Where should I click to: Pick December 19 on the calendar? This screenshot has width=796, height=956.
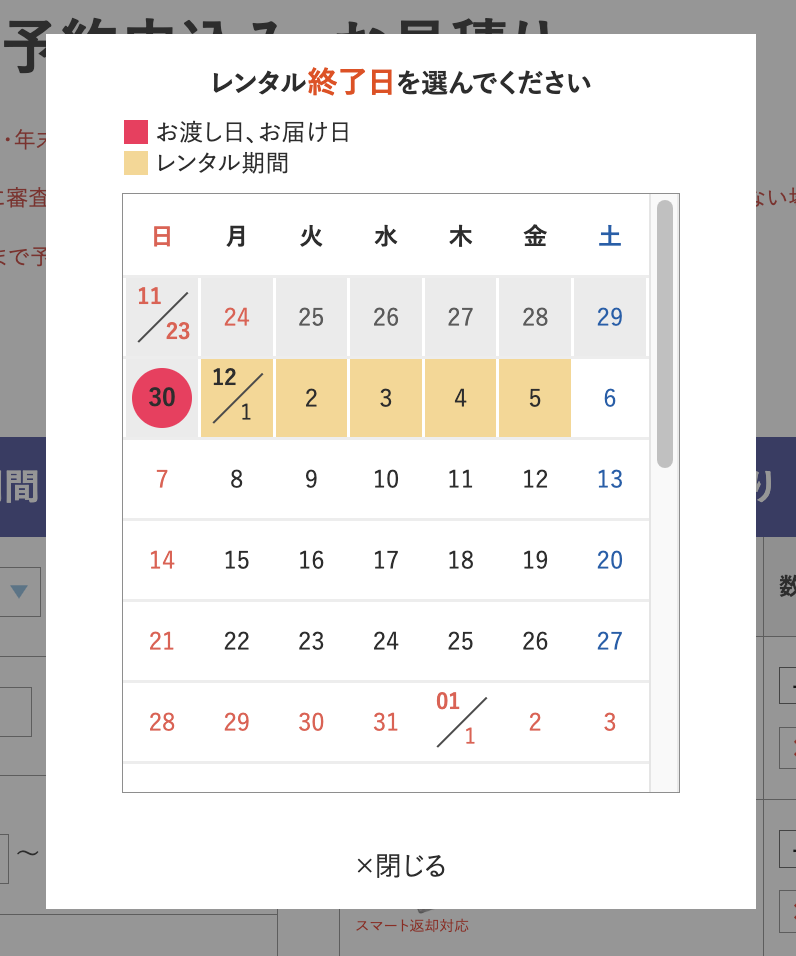[535, 560]
